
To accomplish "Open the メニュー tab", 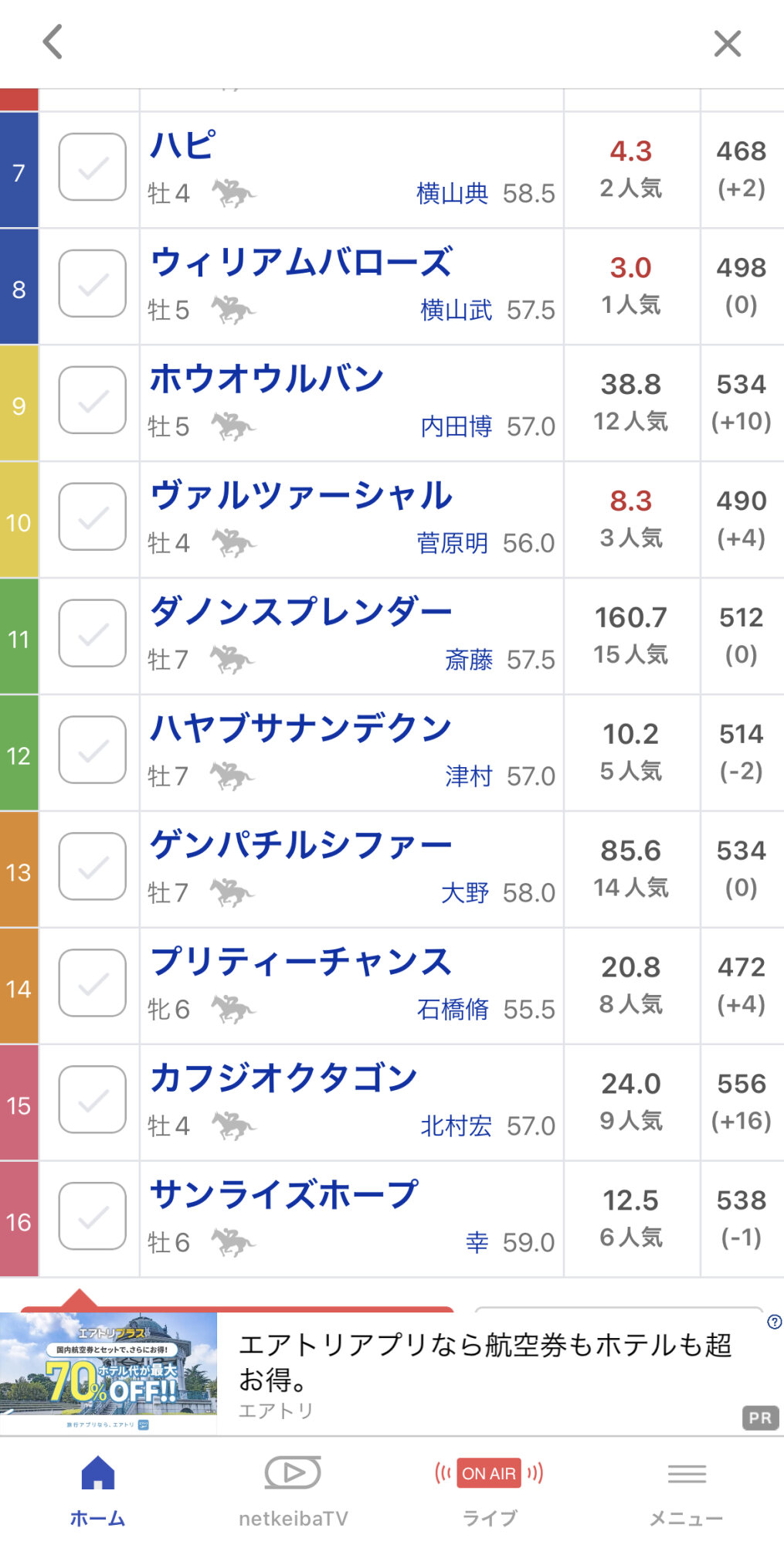I will coord(686,1491).
